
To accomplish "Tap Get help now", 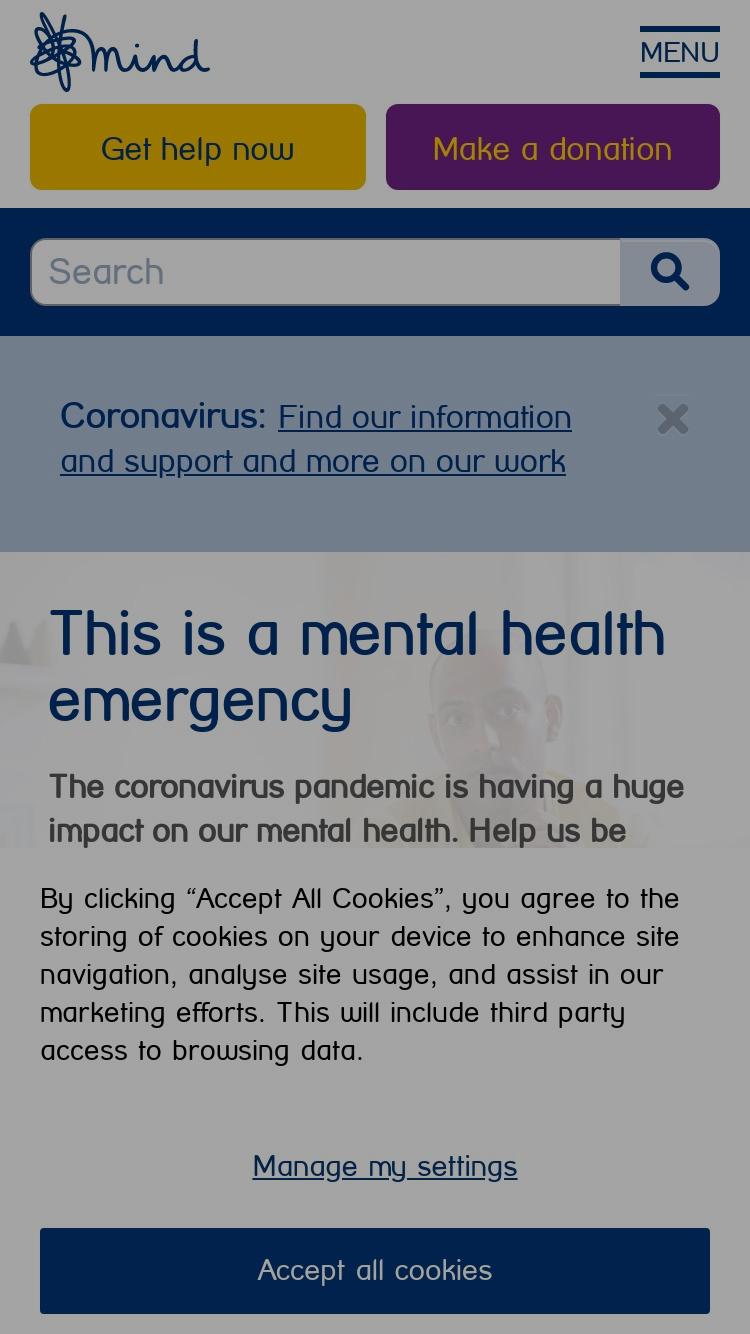I will [198, 147].
